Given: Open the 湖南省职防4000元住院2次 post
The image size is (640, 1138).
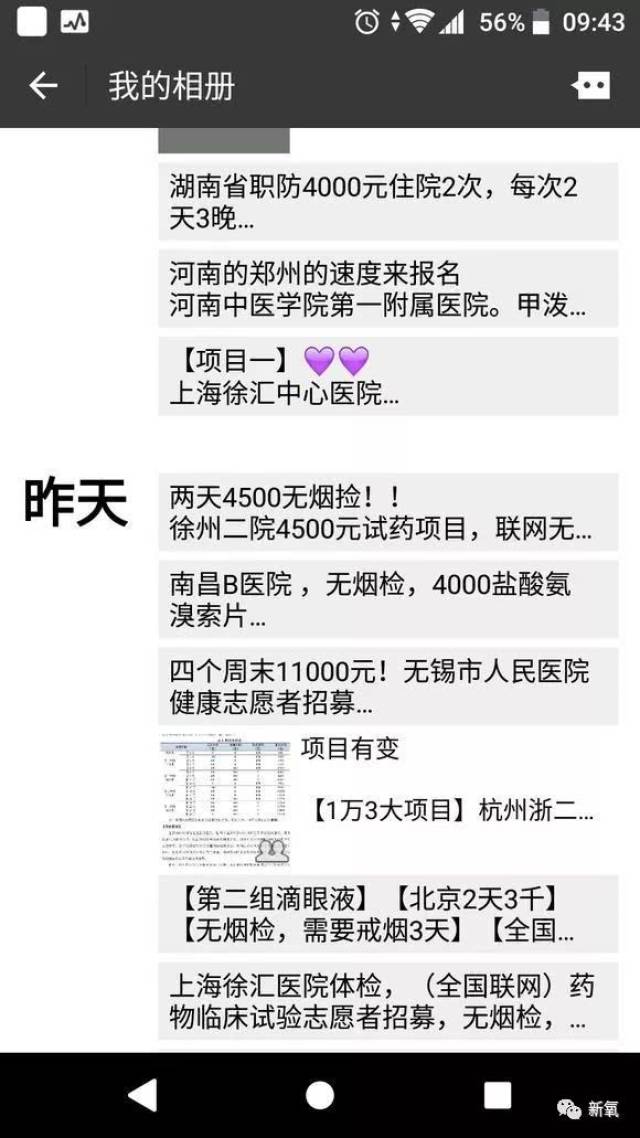Looking at the screenshot, I should coord(388,202).
